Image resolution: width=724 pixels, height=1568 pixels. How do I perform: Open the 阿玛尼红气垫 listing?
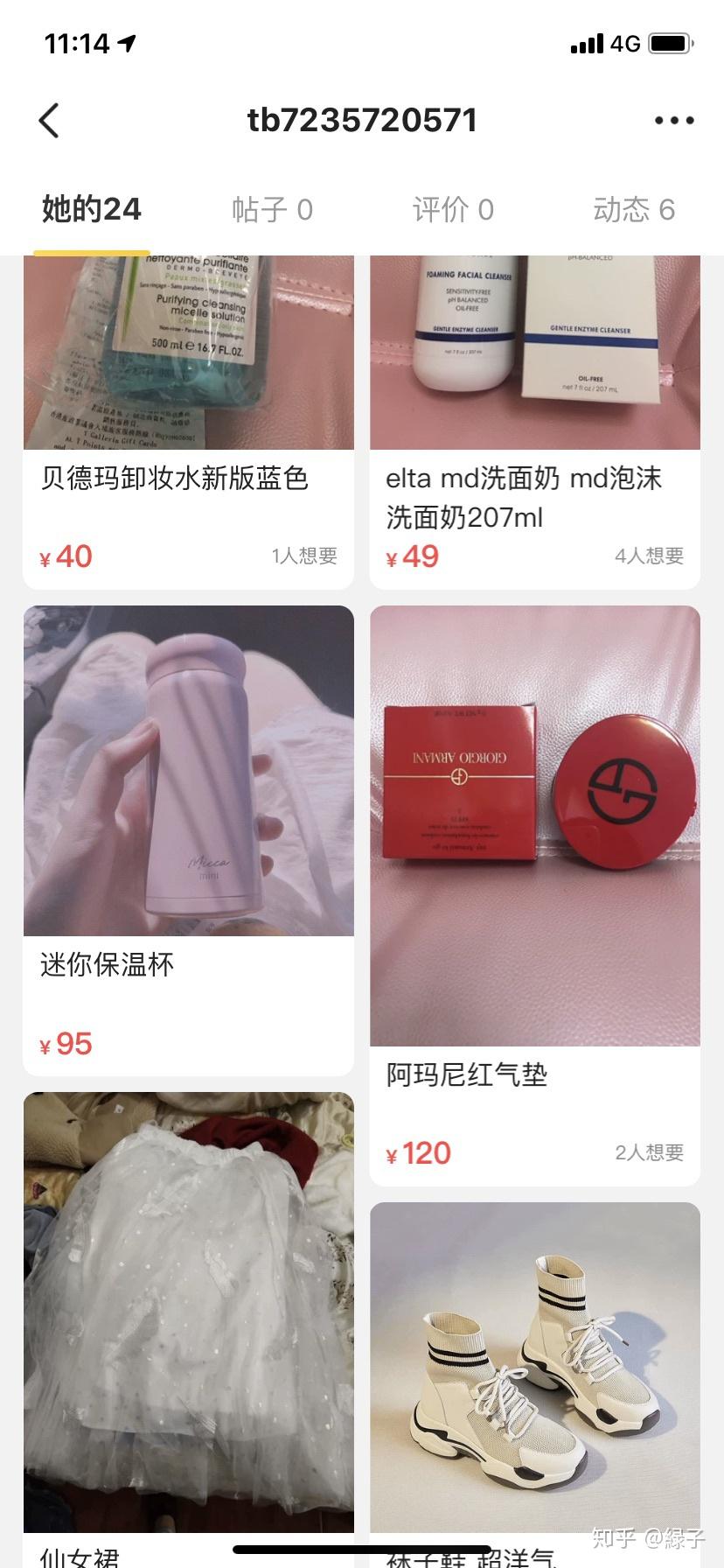tap(535, 895)
